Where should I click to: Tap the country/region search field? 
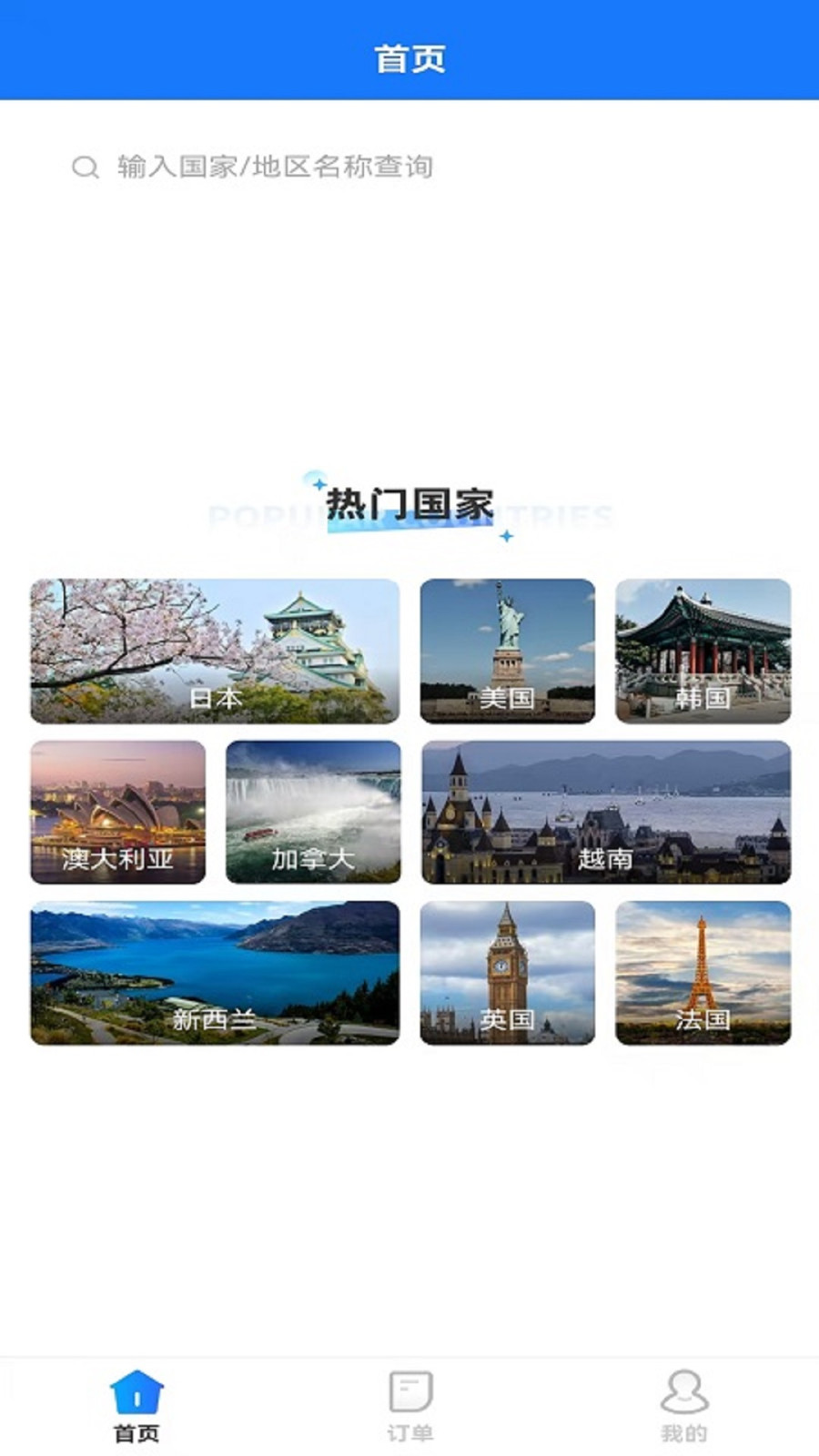click(x=273, y=167)
